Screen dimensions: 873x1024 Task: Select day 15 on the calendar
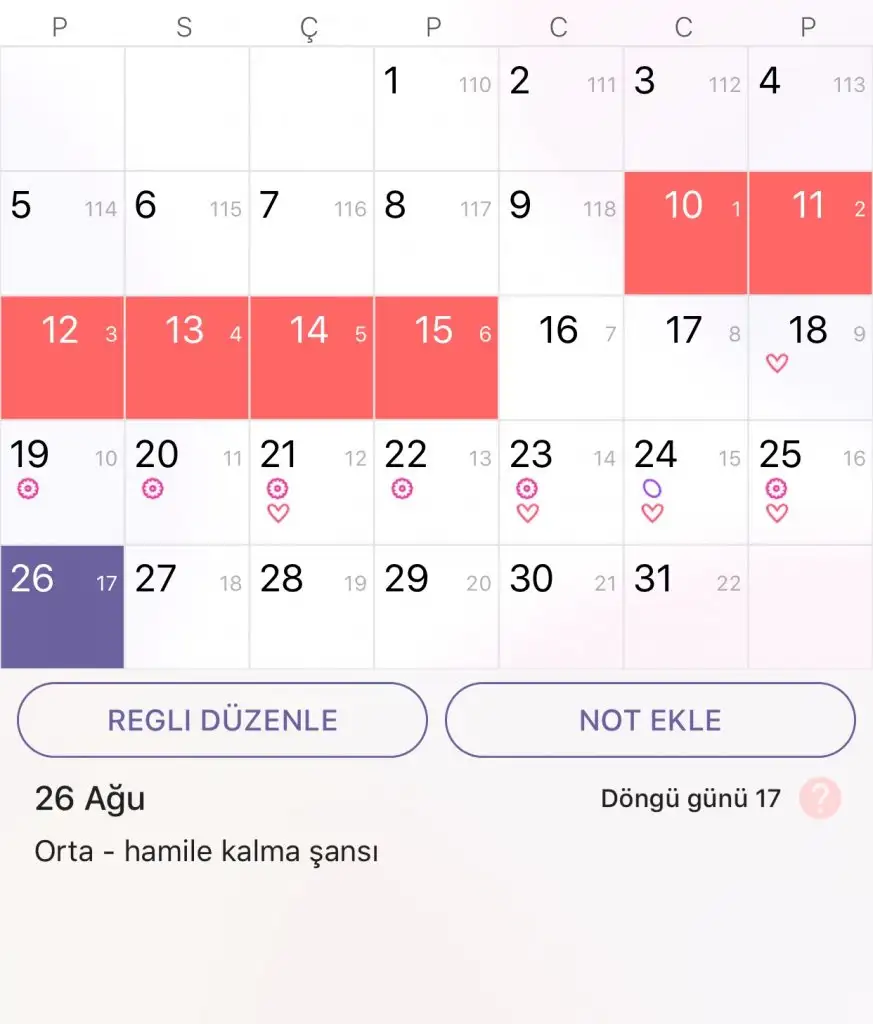[x=436, y=357]
